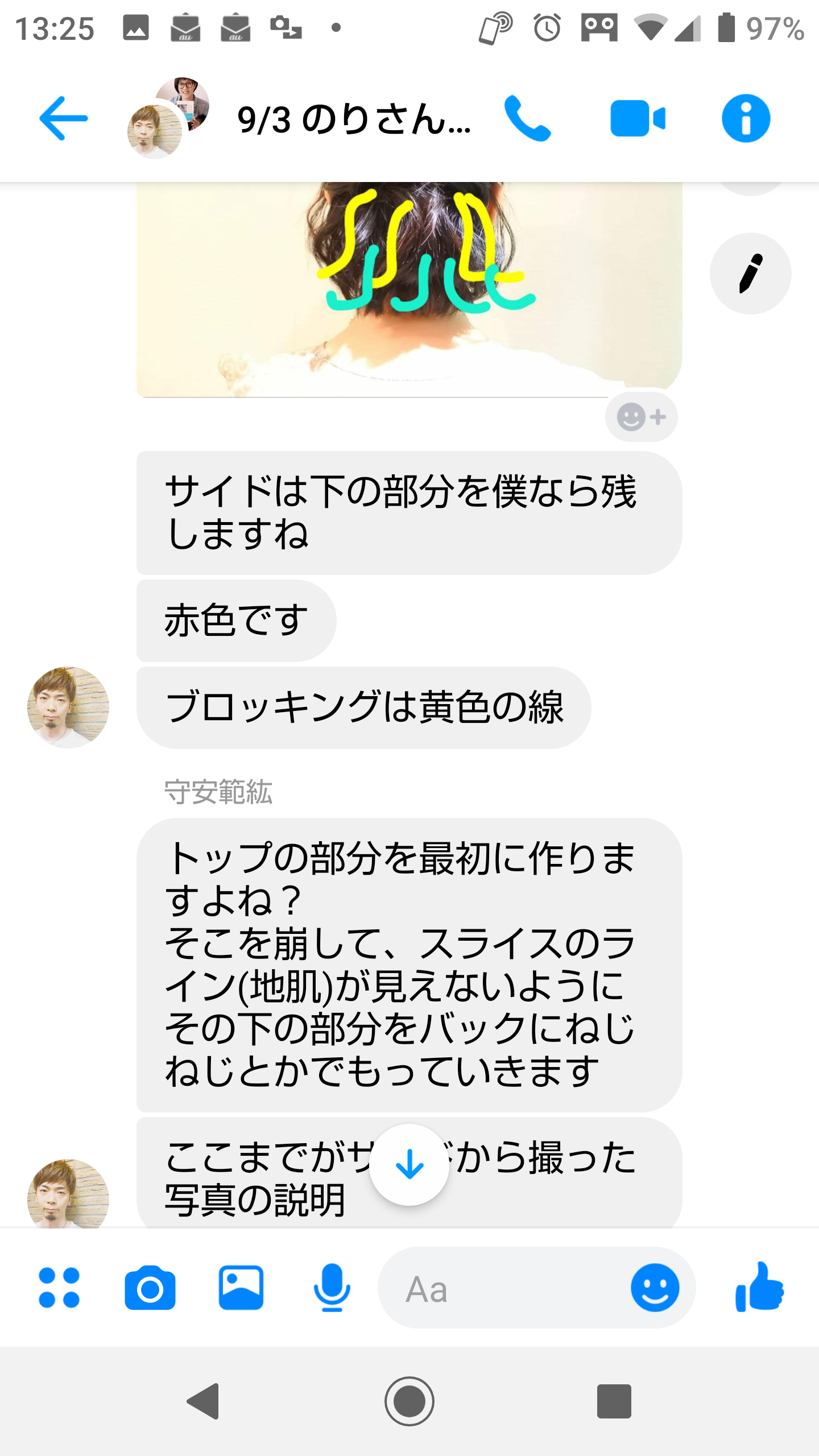Go back to the chat list
The width and height of the screenshot is (819, 1456).
63,118
